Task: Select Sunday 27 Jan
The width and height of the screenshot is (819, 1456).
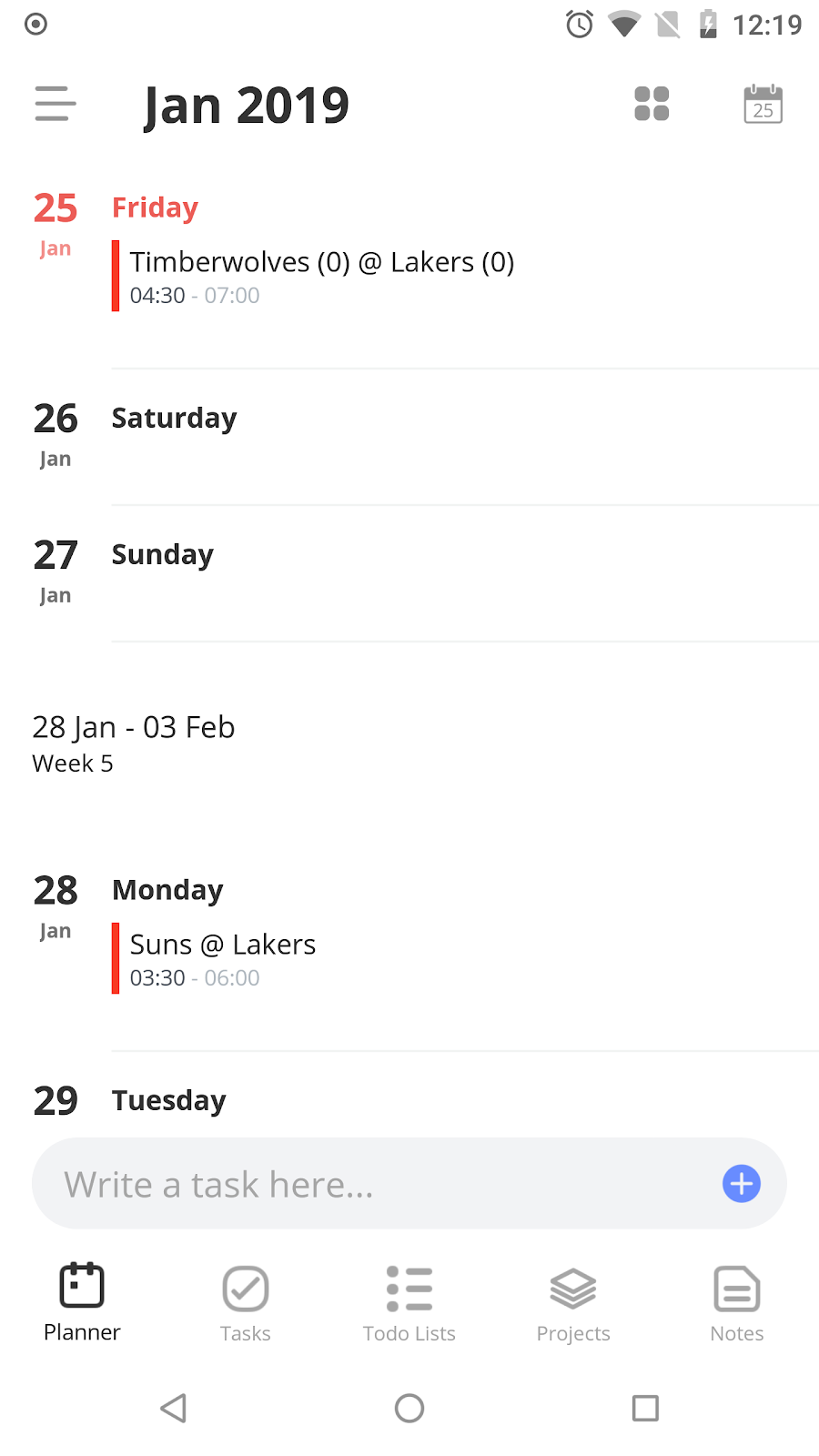Action: point(409,573)
